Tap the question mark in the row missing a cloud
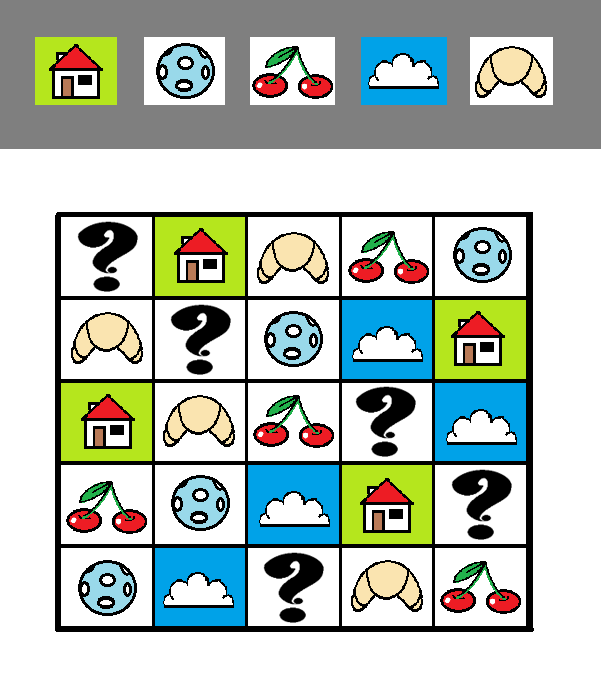Screen dimensions: 601x692 point(106,256)
